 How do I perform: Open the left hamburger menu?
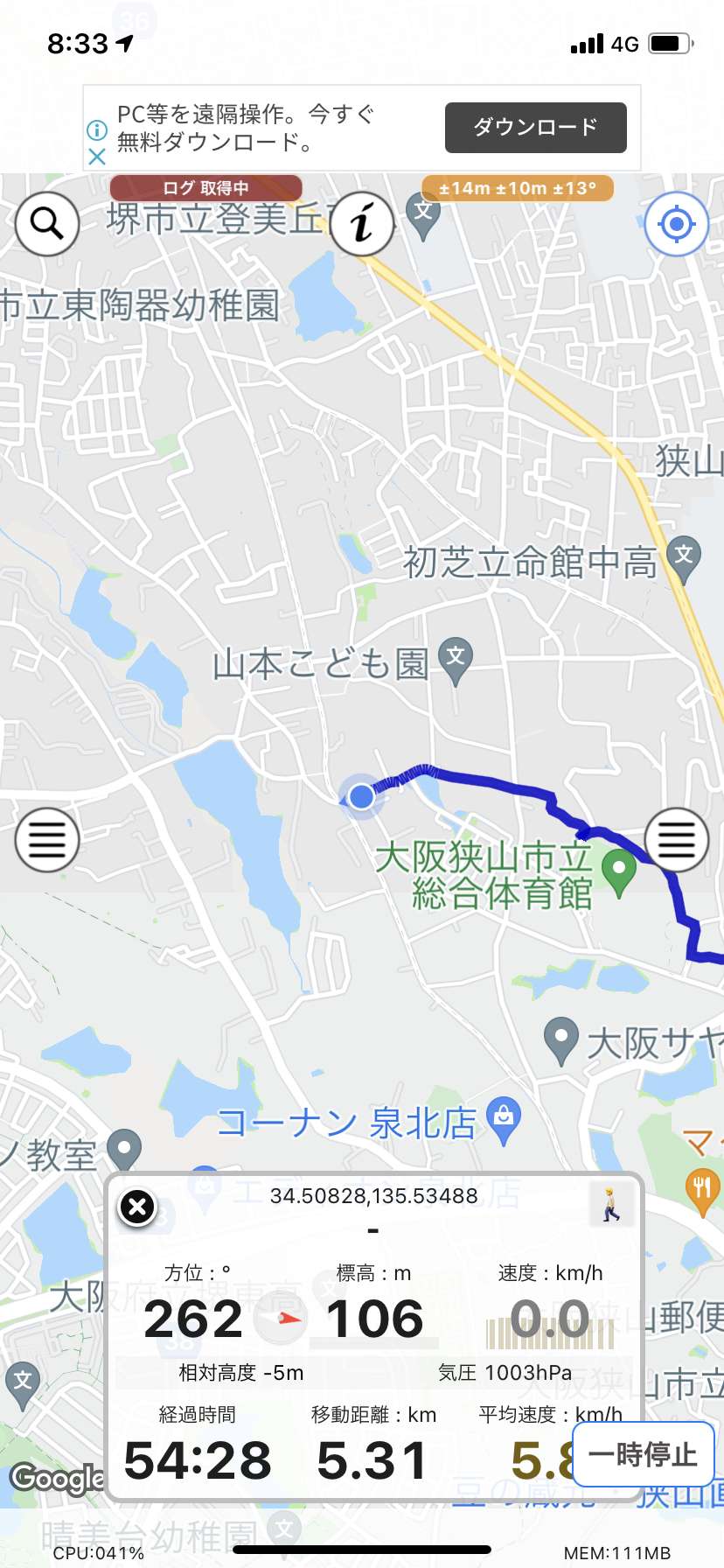click(47, 840)
